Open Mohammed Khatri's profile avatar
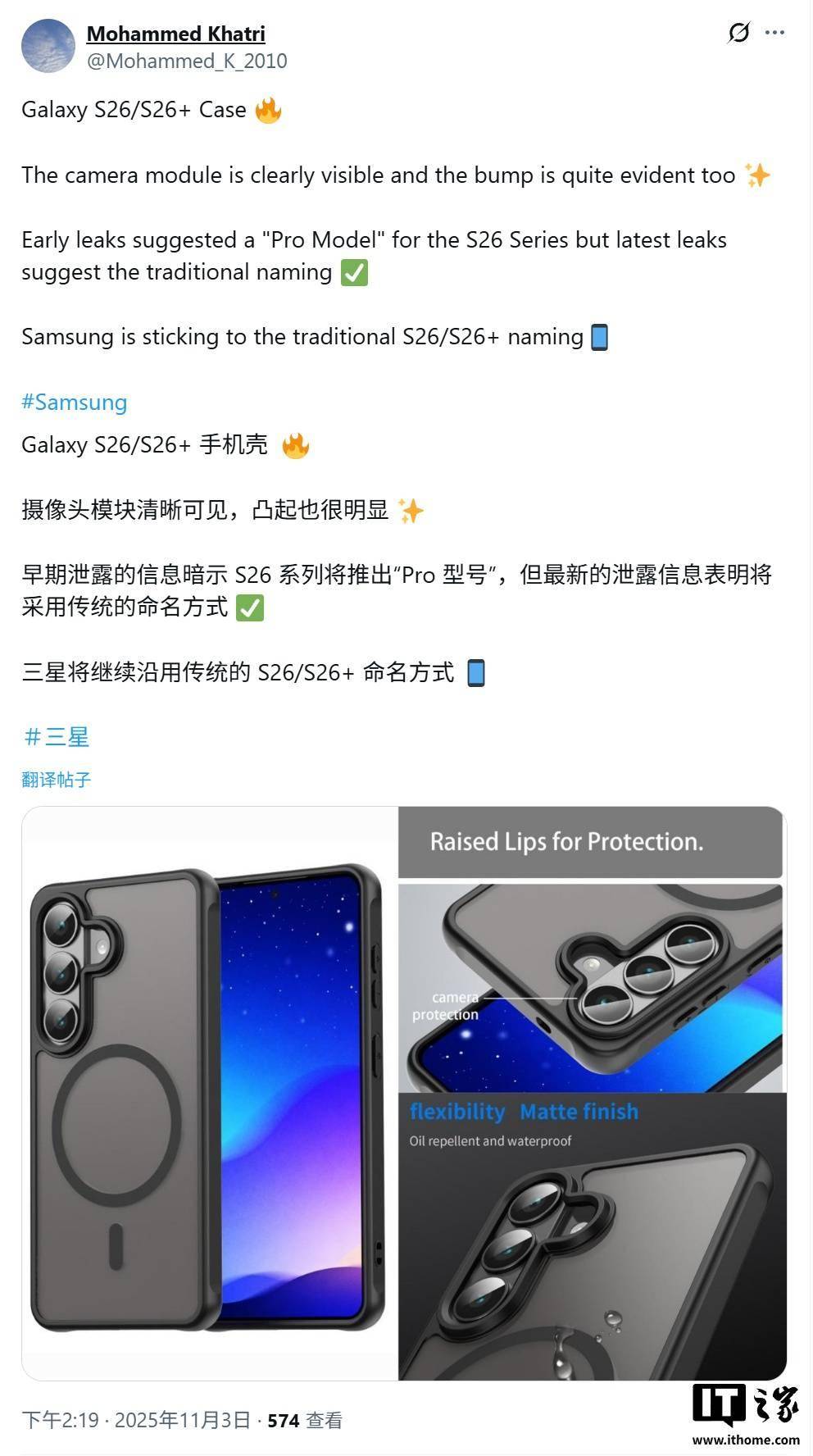This screenshot has height=1456, width=813. click(x=48, y=46)
